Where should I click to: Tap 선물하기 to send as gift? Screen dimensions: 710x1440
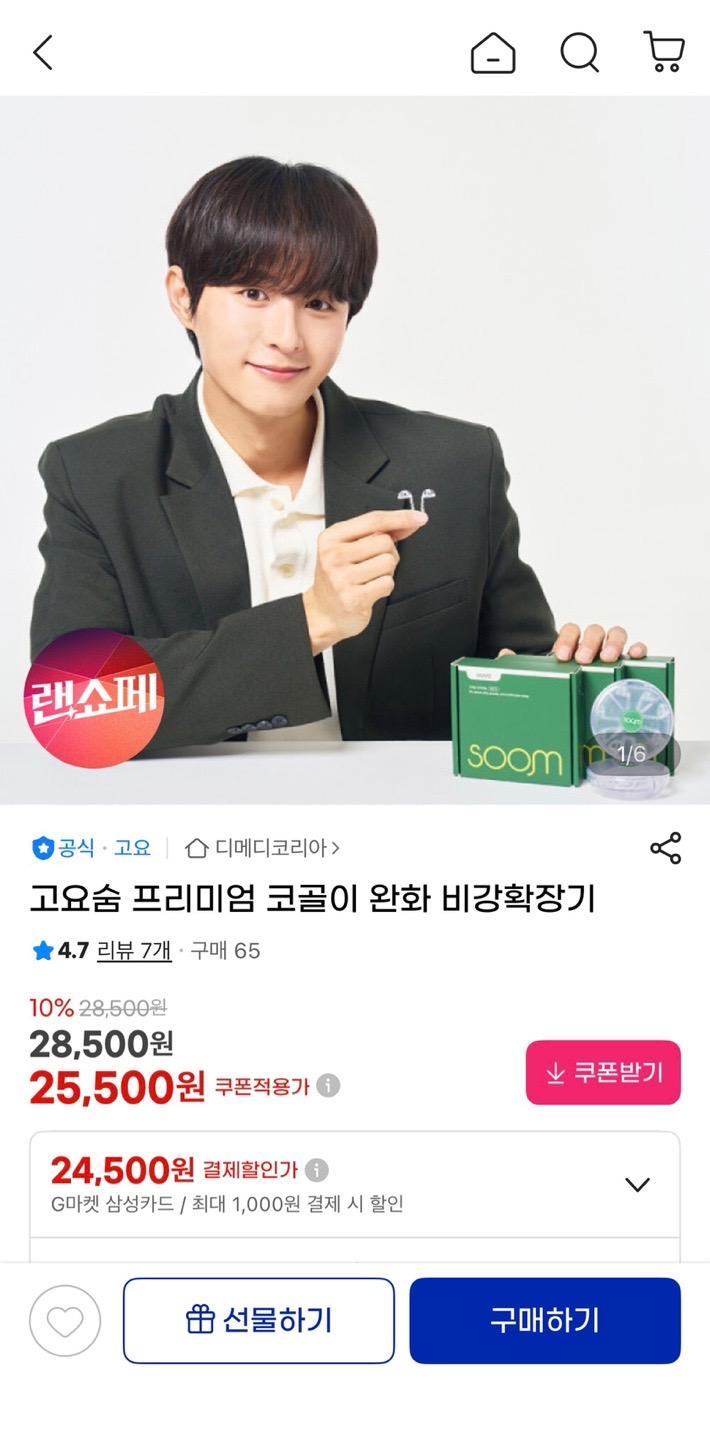(x=259, y=1321)
